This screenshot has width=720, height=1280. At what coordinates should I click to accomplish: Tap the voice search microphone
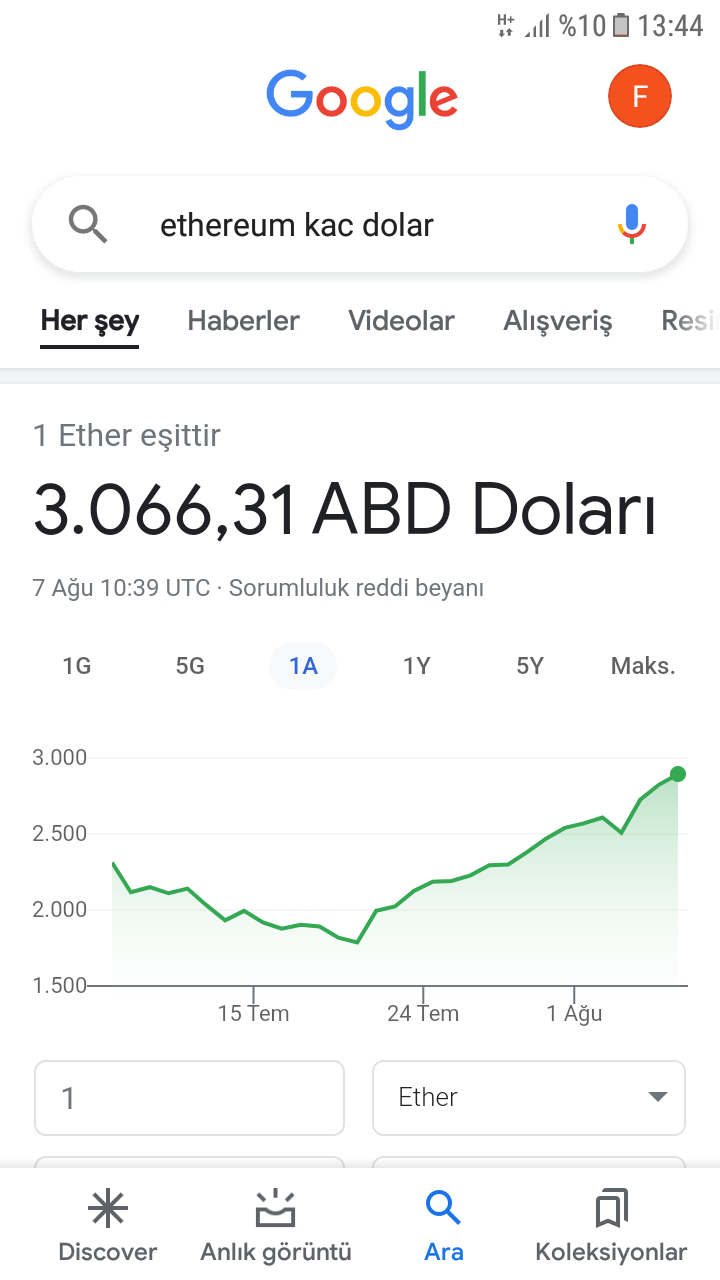(631, 224)
